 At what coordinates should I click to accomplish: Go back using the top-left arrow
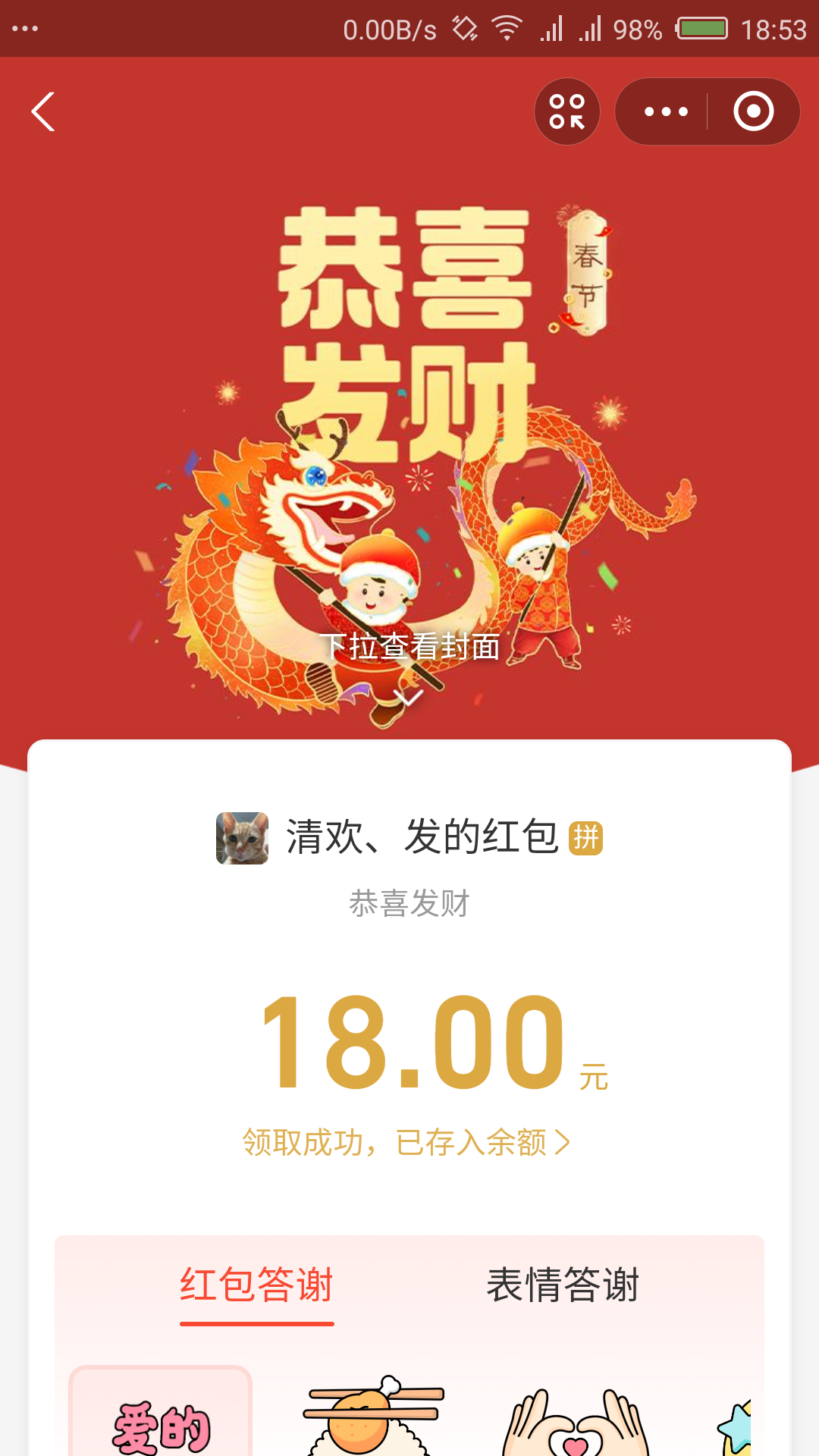(x=43, y=111)
